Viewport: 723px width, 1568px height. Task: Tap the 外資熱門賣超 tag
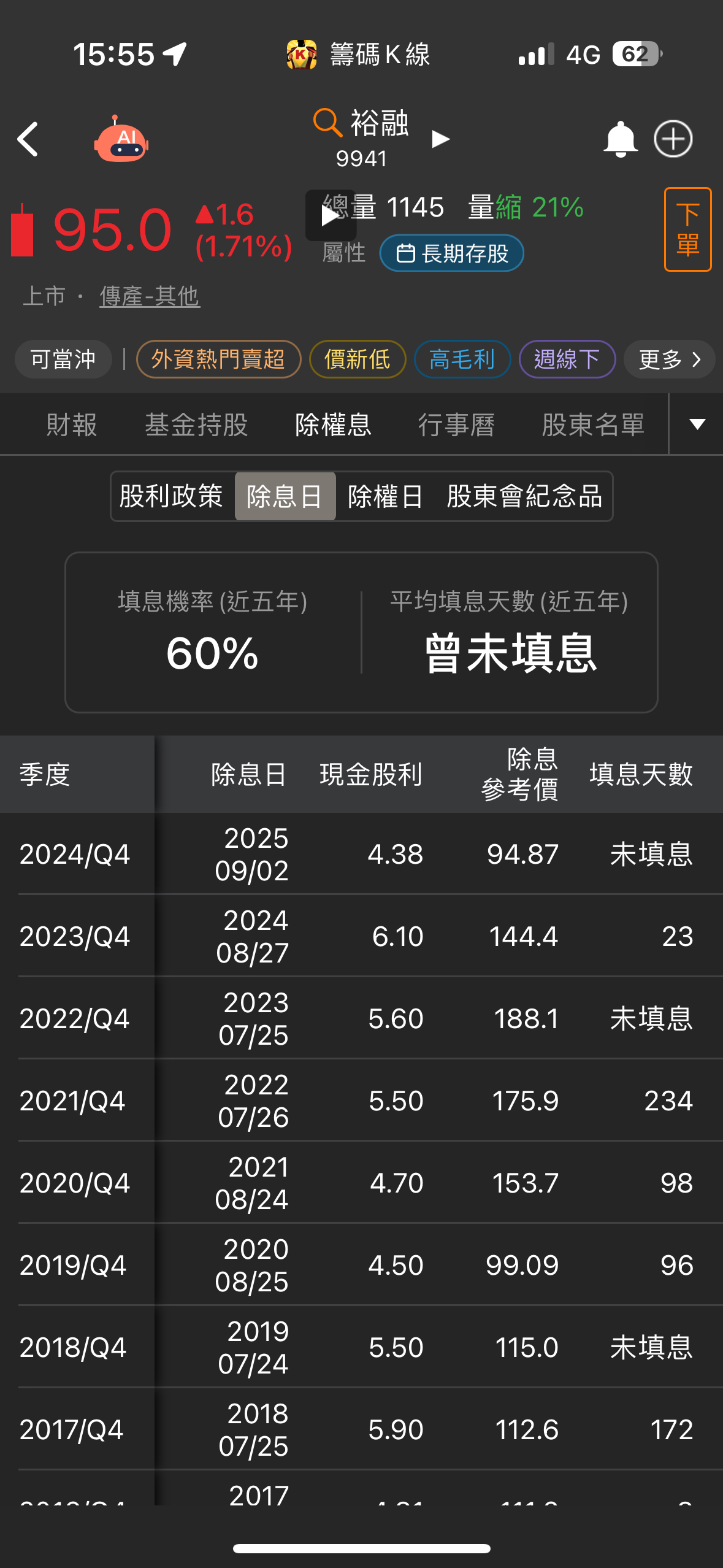pos(218,359)
